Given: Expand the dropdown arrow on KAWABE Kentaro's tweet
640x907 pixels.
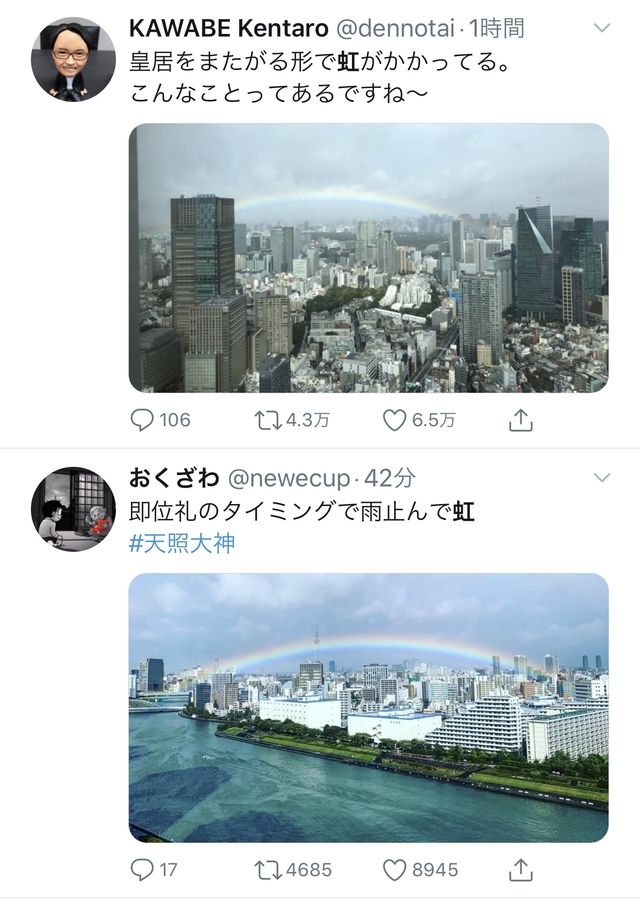Looking at the screenshot, I should pyautogui.click(x=601, y=28).
